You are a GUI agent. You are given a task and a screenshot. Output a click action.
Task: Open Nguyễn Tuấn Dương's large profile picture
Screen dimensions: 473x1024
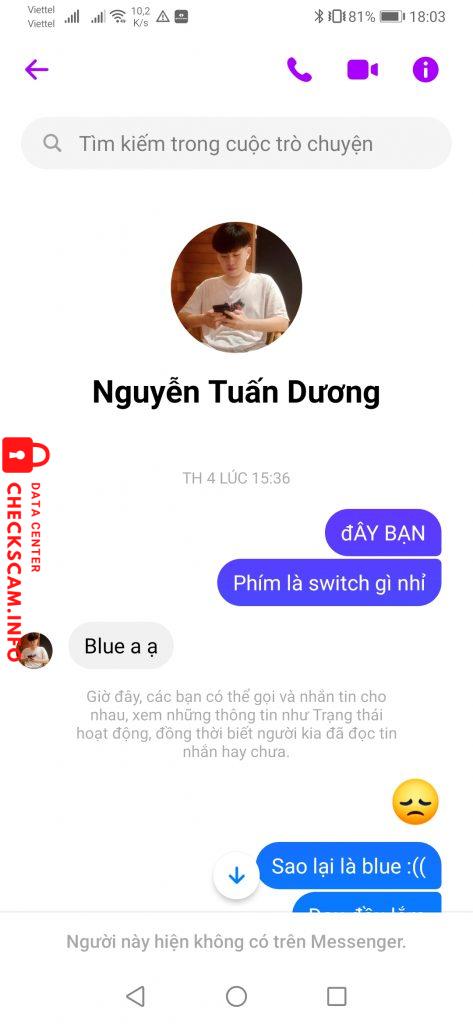coord(236,287)
